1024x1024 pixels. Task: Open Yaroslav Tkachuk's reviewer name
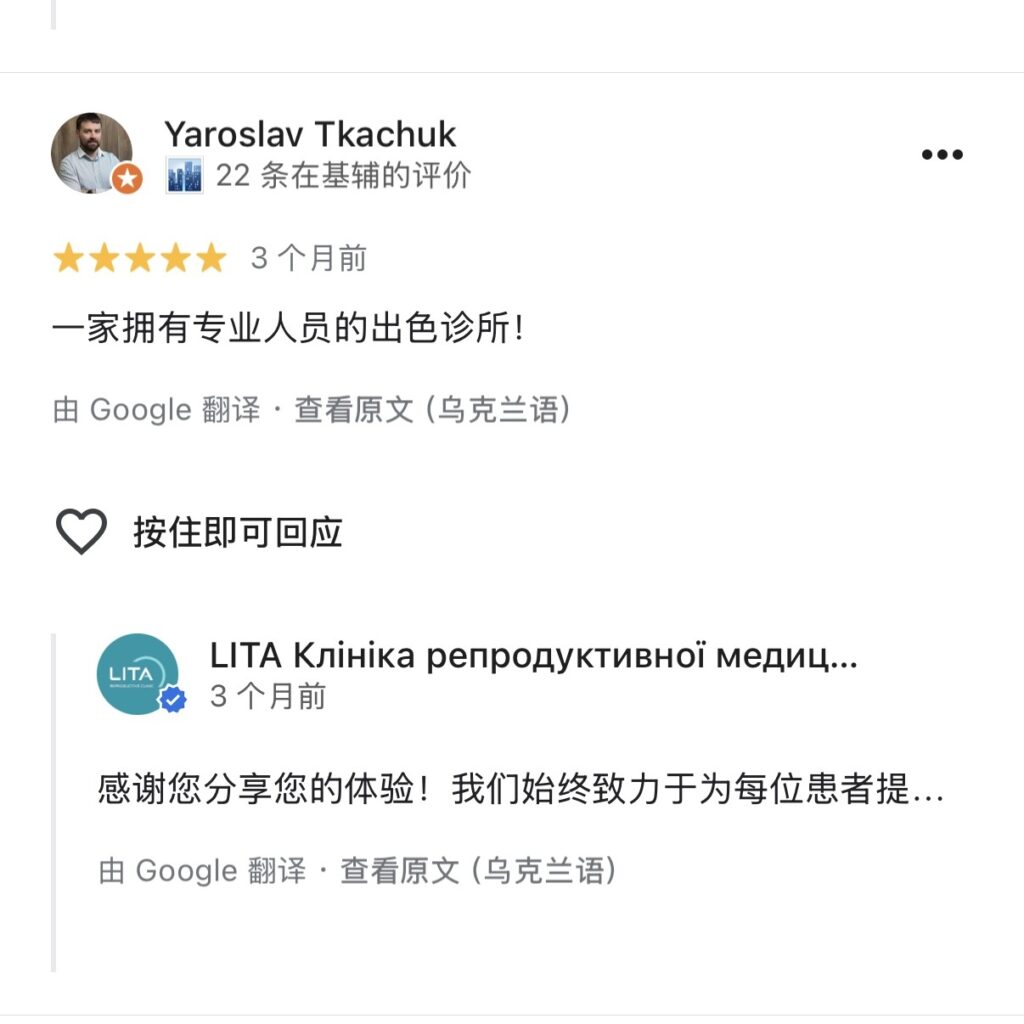click(x=310, y=134)
